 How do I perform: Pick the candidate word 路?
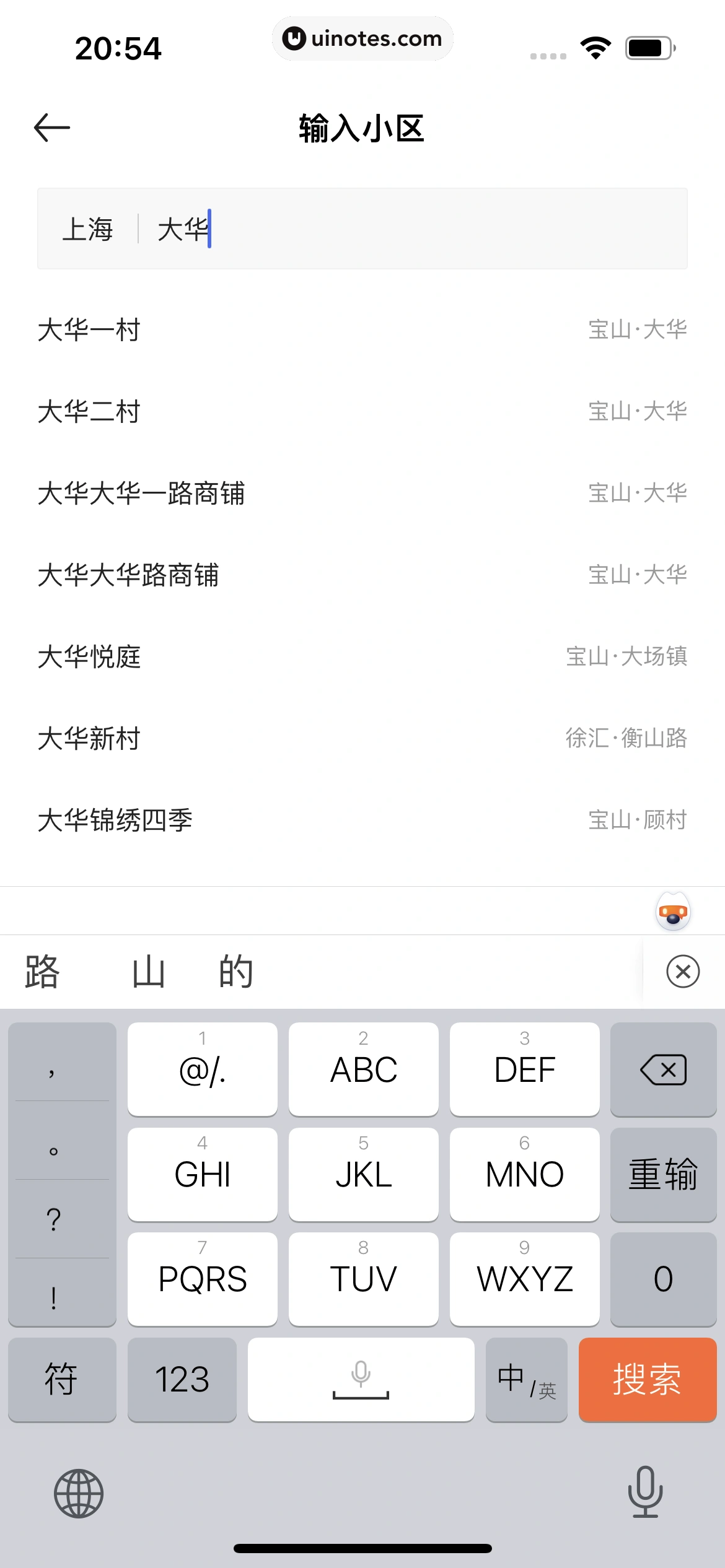pos(42,971)
